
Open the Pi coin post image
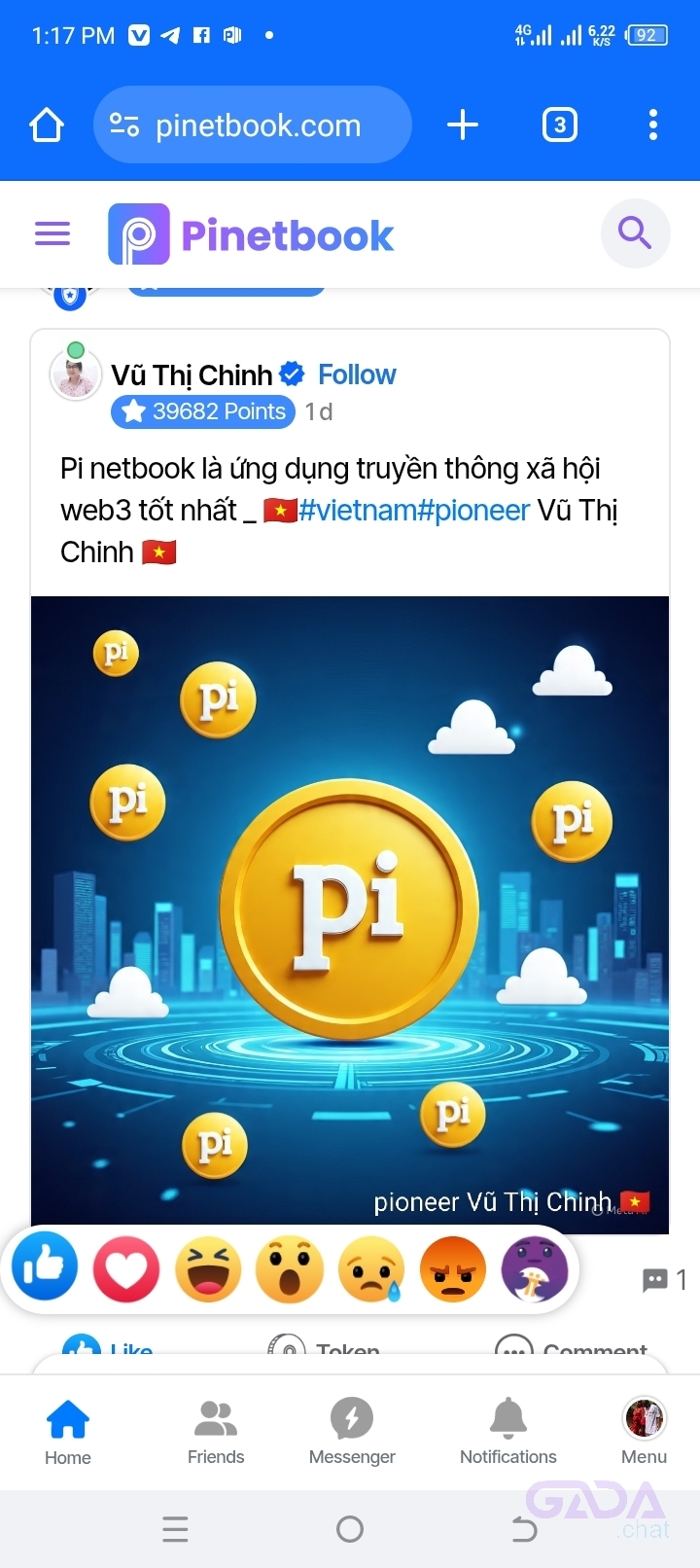tap(350, 905)
